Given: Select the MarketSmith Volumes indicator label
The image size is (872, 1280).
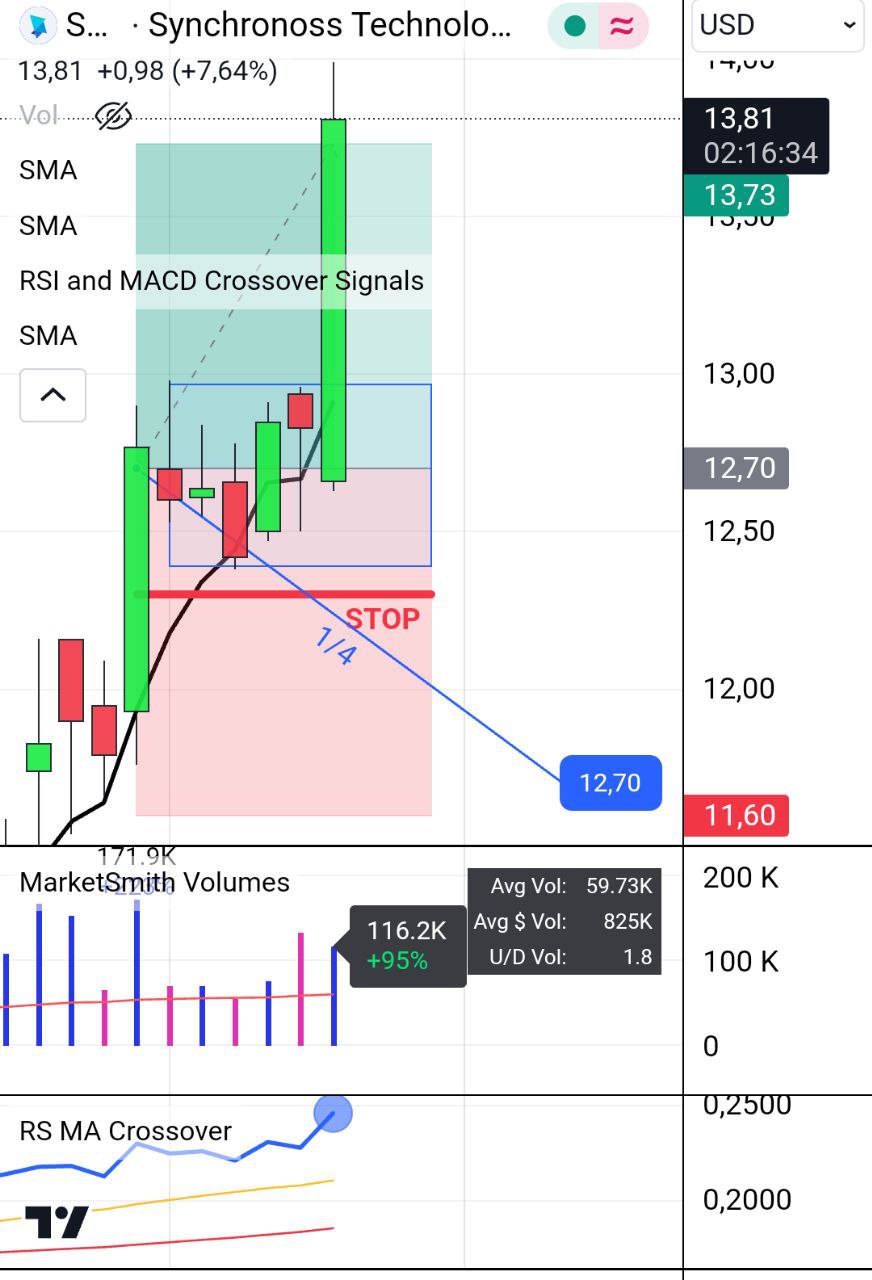Looking at the screenshot, I should pos(154,883).
